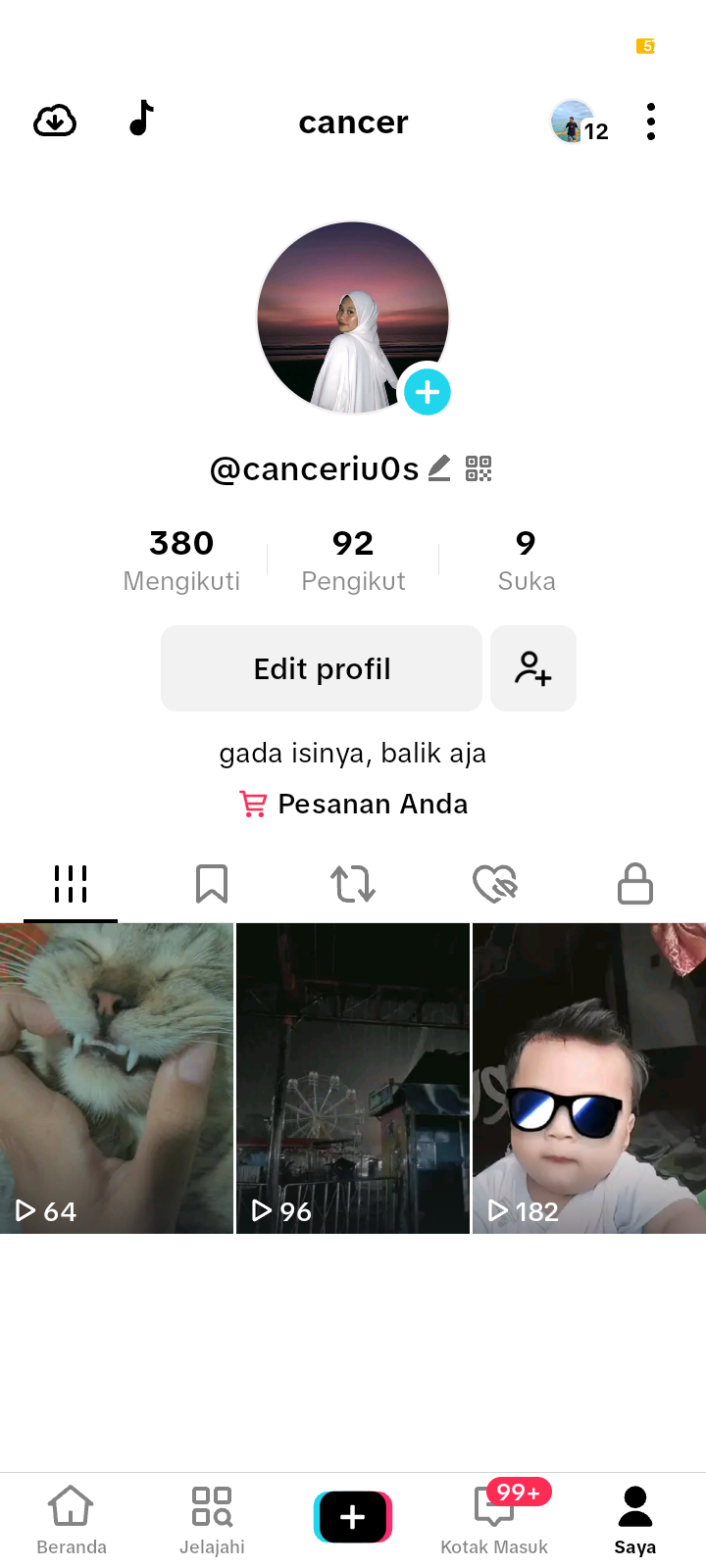Switch to the reposts tab
This screenshot has height=1568, width=706.
pyautogui.click(x=353, y=884)
